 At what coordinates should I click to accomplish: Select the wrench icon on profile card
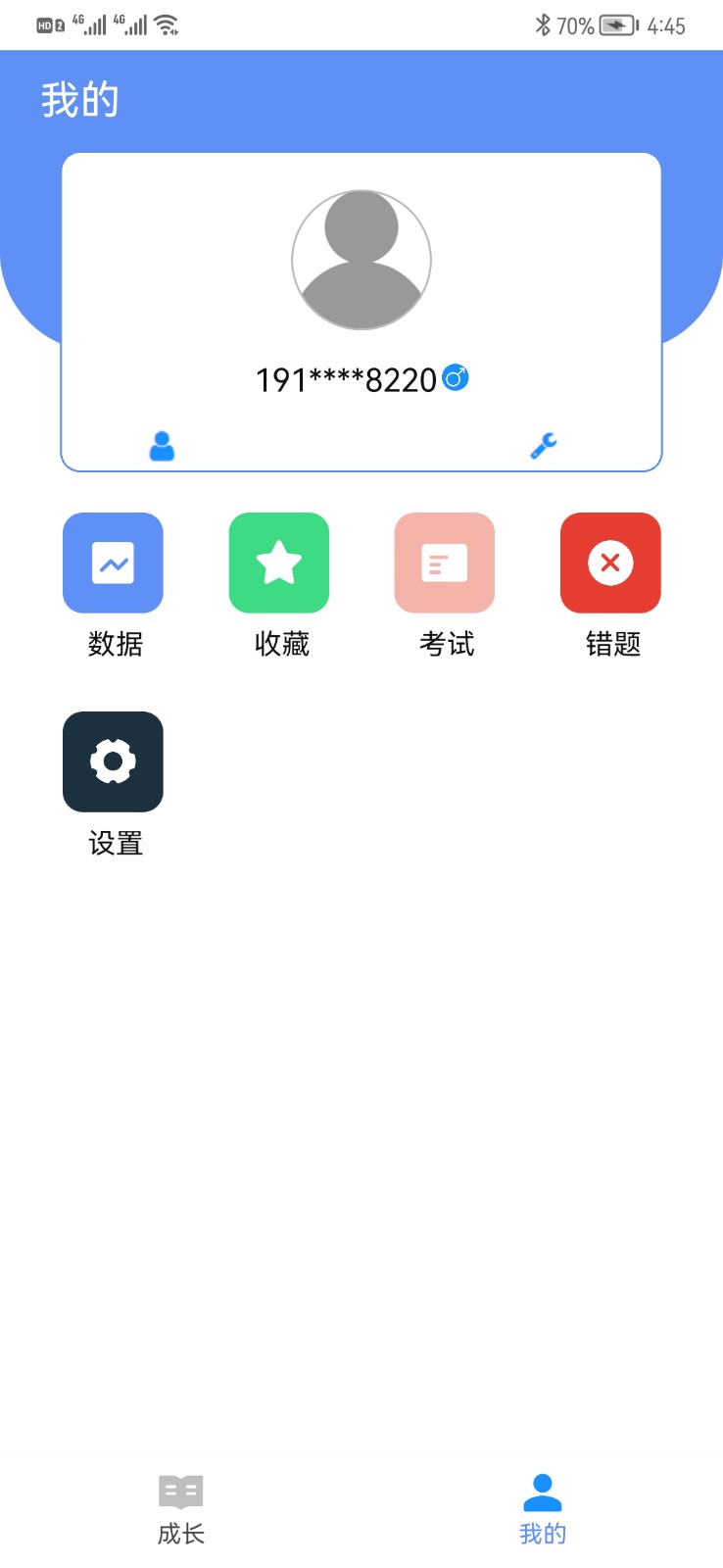point(543,444)
